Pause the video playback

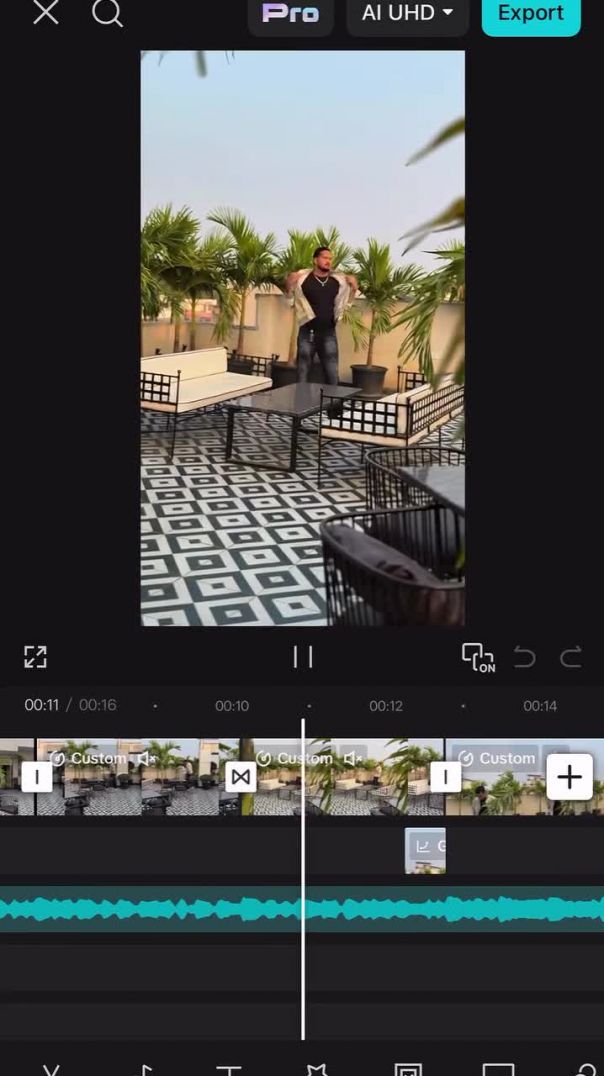click(302, 657)
